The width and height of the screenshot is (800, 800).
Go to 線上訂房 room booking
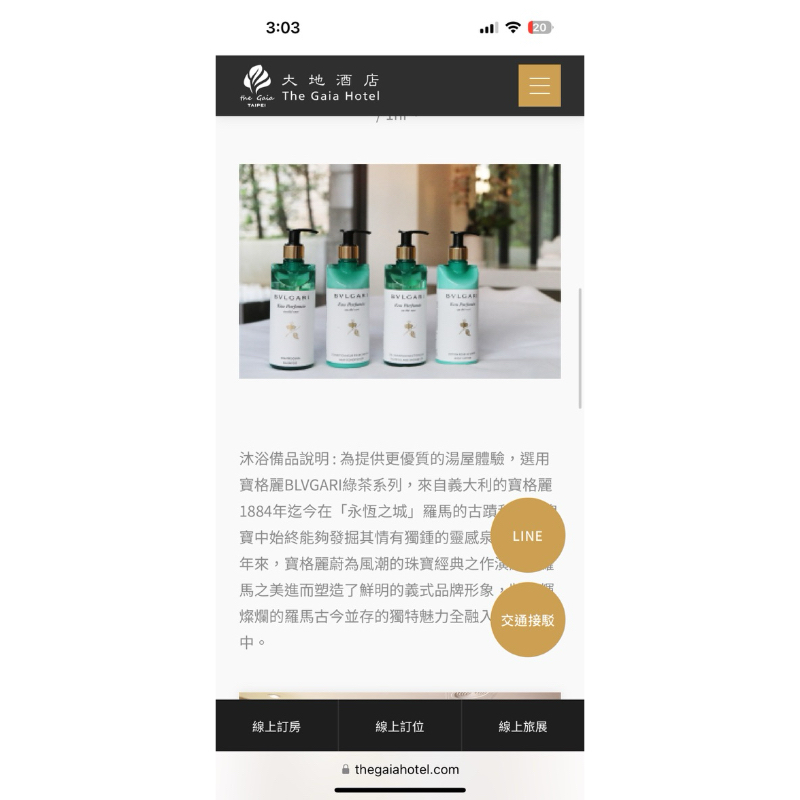coord(277,726)
